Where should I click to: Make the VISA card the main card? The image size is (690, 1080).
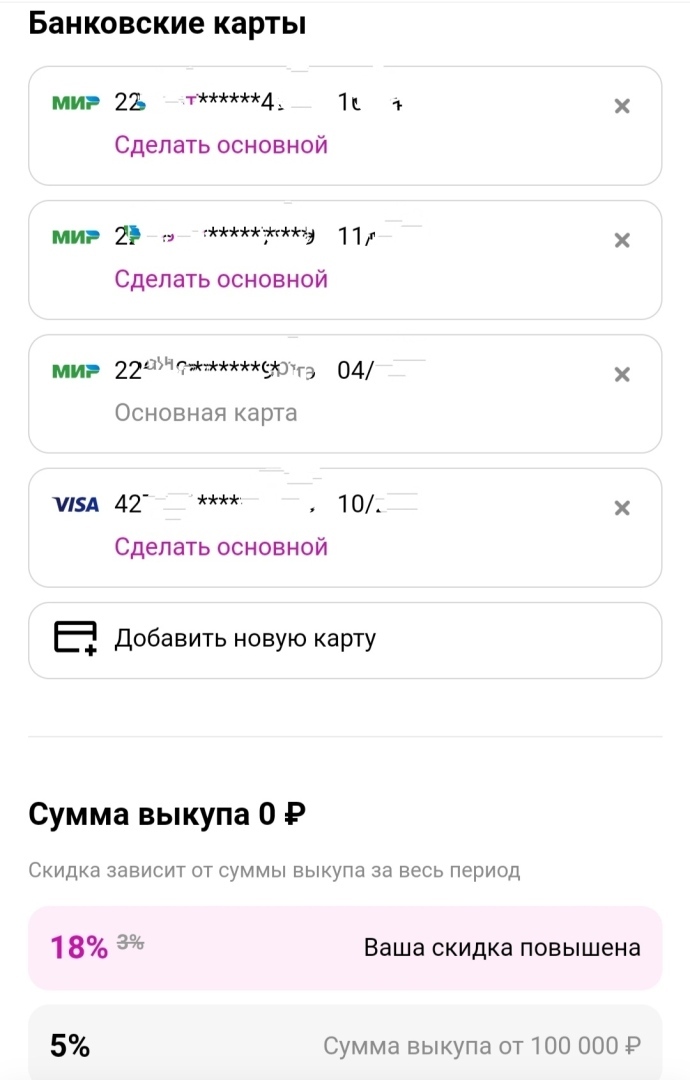coord(221,547)
